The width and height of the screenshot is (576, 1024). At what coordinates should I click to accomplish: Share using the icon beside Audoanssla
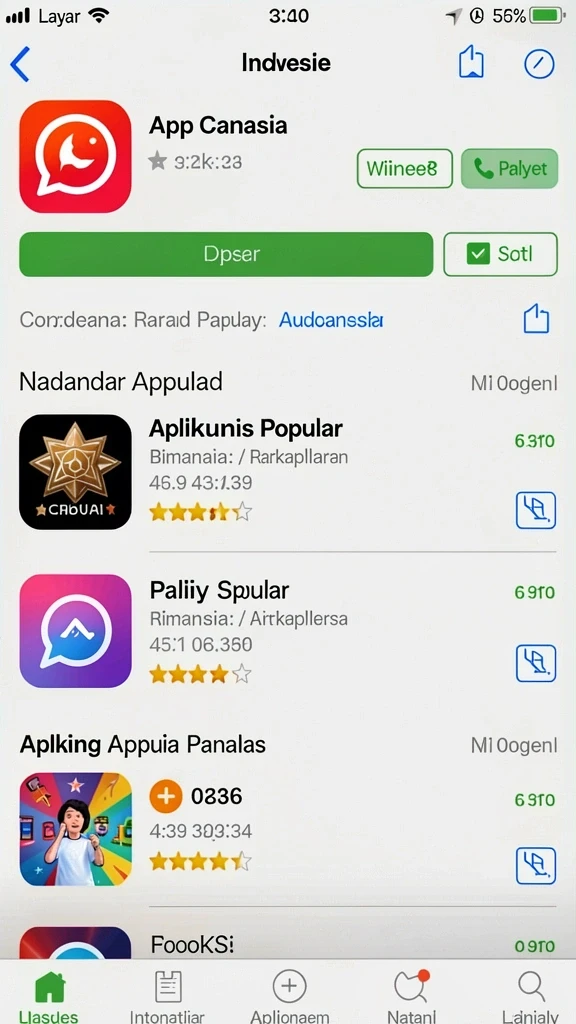[536, 319]
